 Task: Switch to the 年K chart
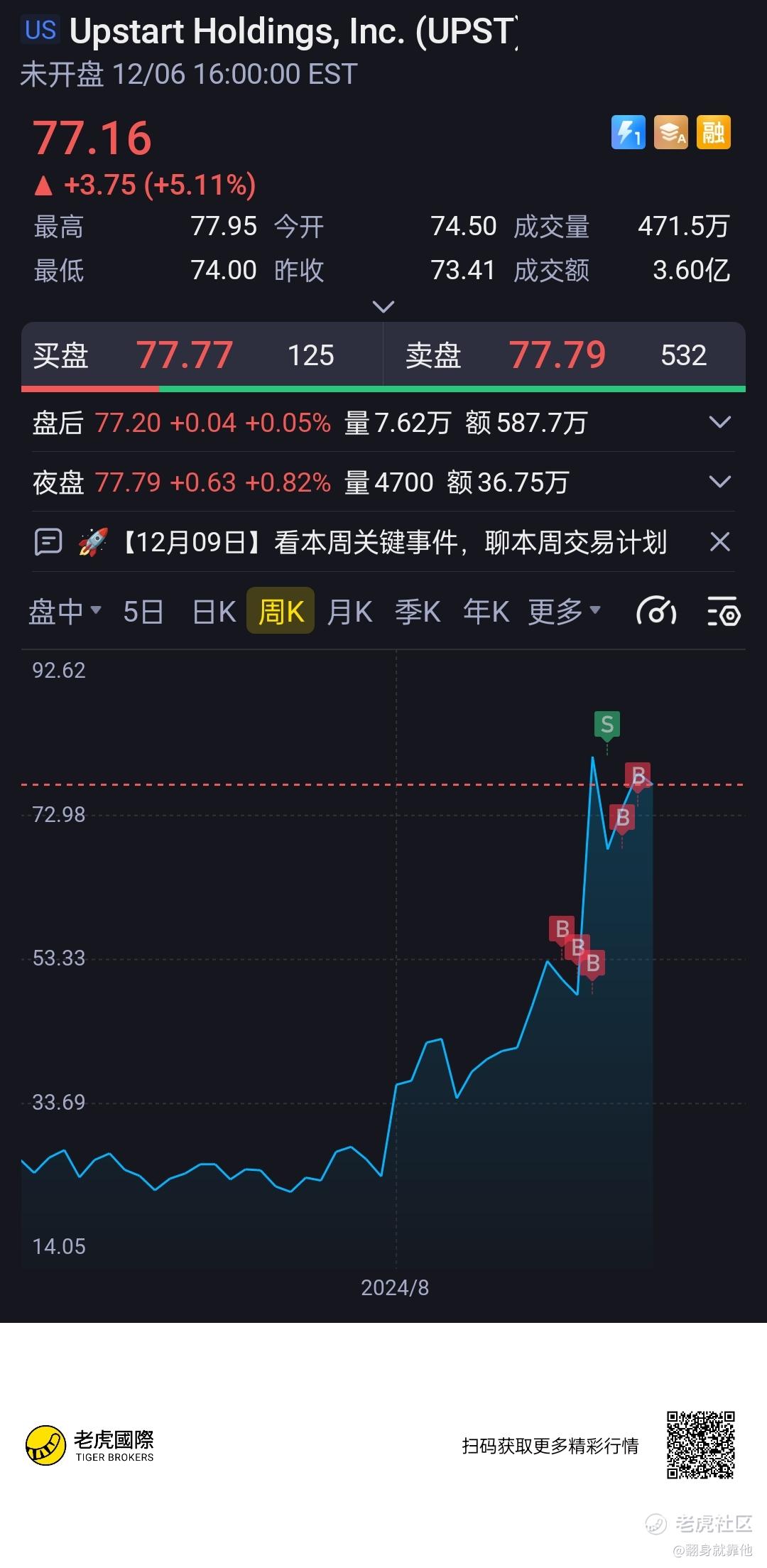(x=486, y=611)
